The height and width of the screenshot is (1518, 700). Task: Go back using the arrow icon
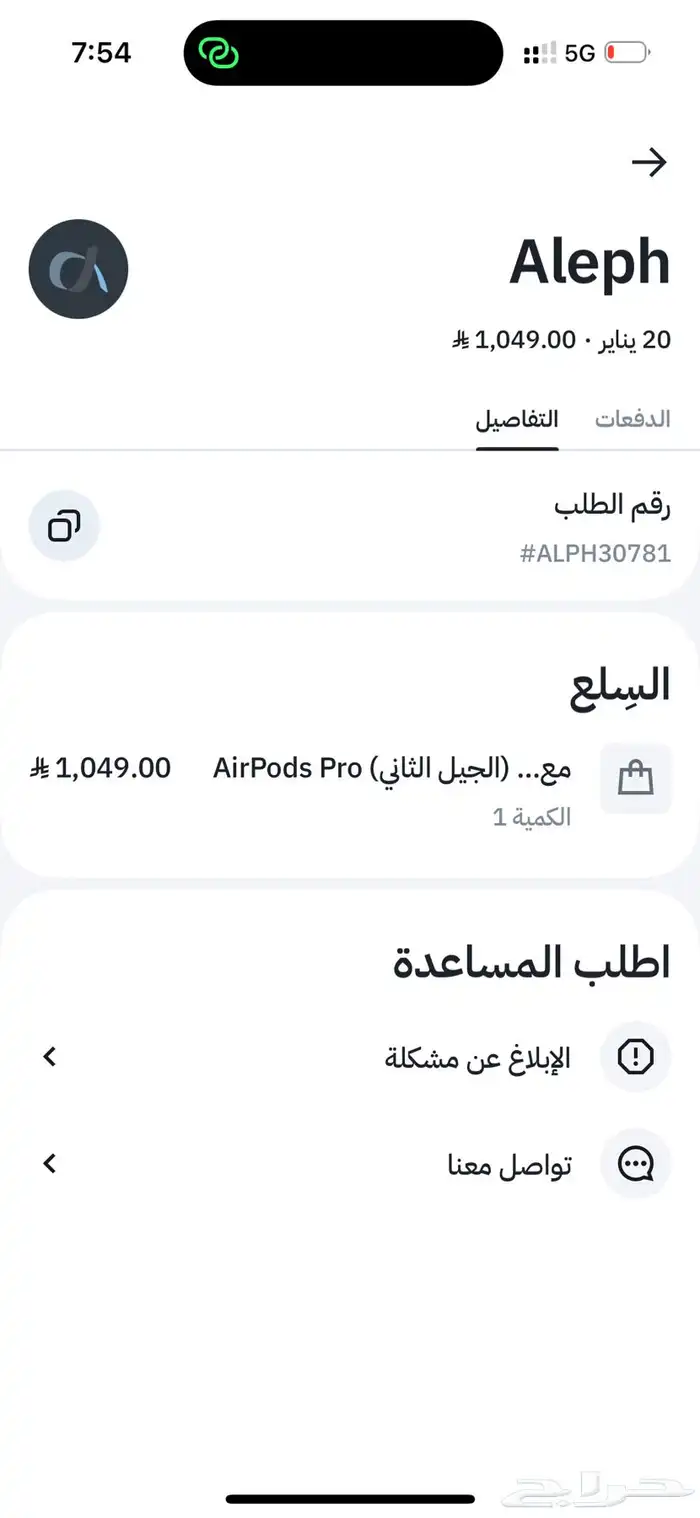point(649,162)
